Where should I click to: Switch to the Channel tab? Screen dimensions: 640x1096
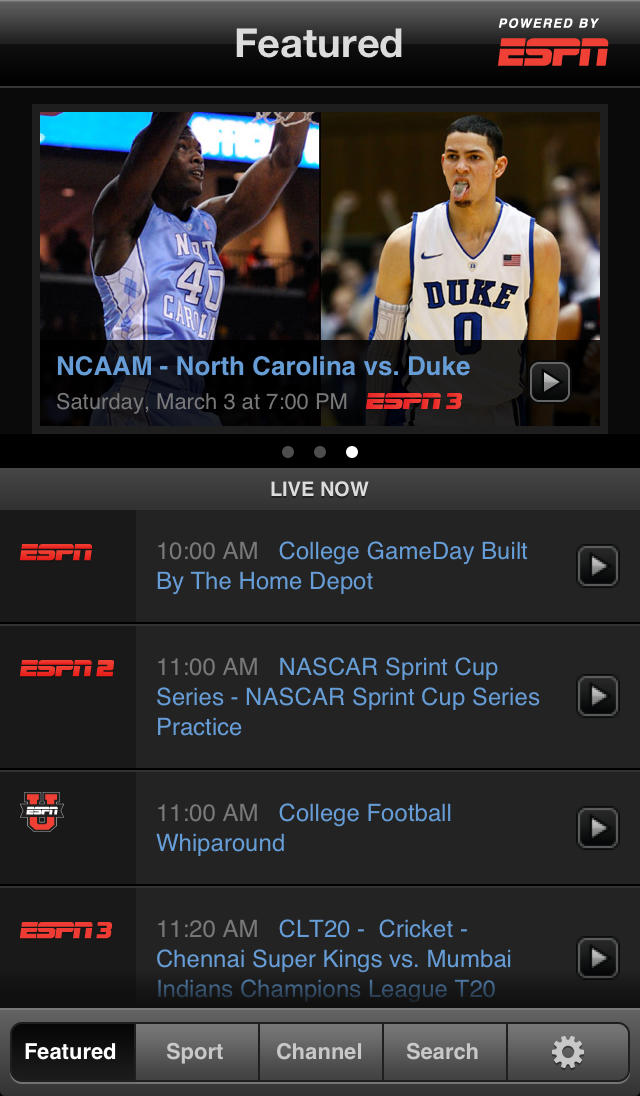click(319, 1051)
